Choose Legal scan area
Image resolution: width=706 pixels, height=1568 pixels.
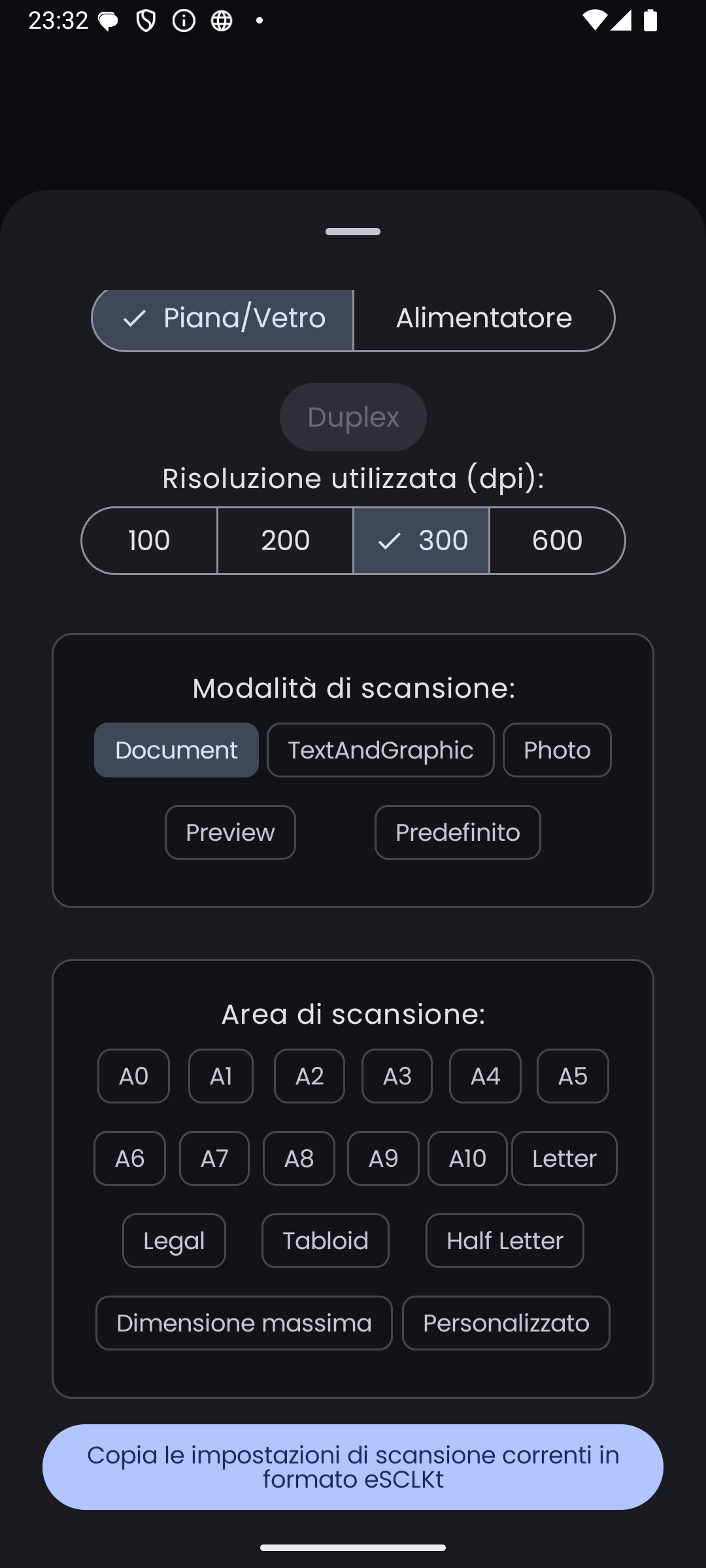pyautogui.click(x=174, y=1241)
